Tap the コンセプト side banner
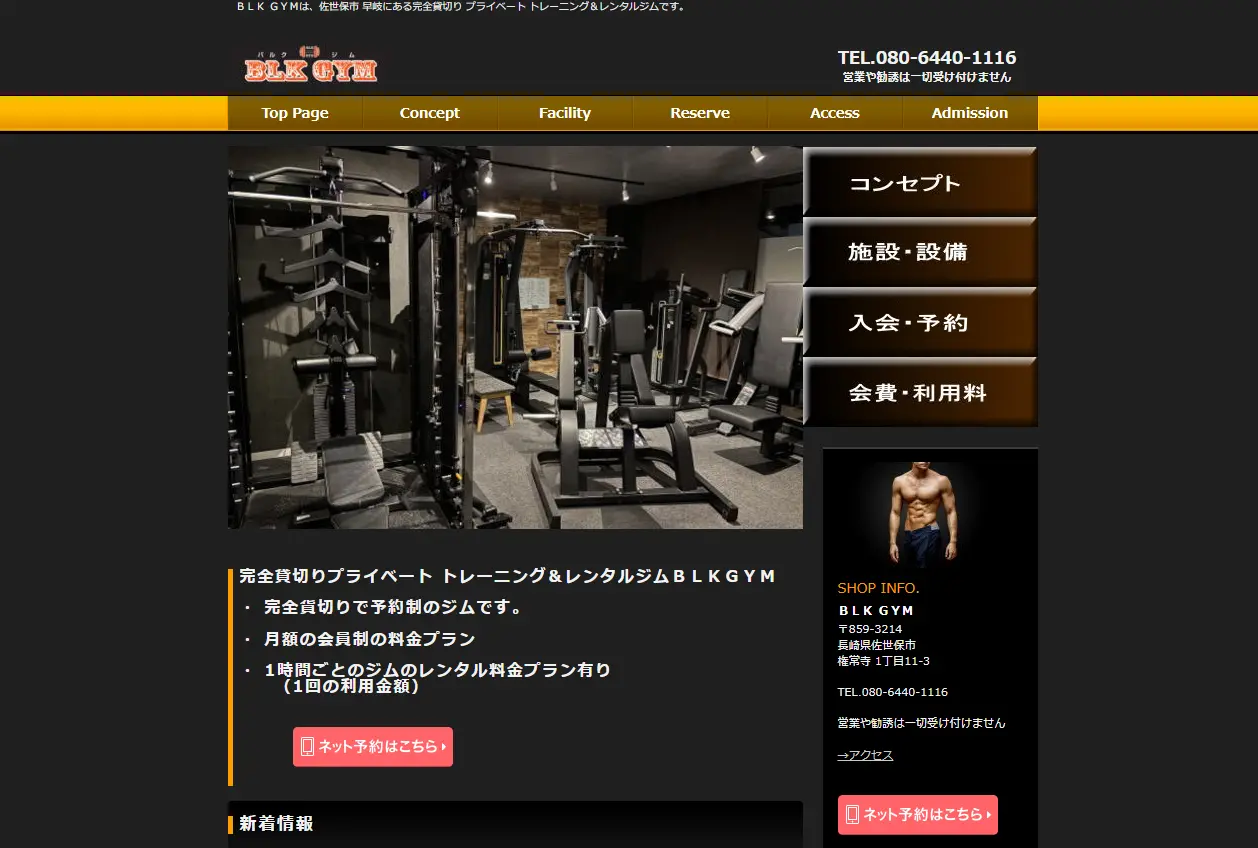The height and width of the screenshot is (848, 1258). [920, 182]
